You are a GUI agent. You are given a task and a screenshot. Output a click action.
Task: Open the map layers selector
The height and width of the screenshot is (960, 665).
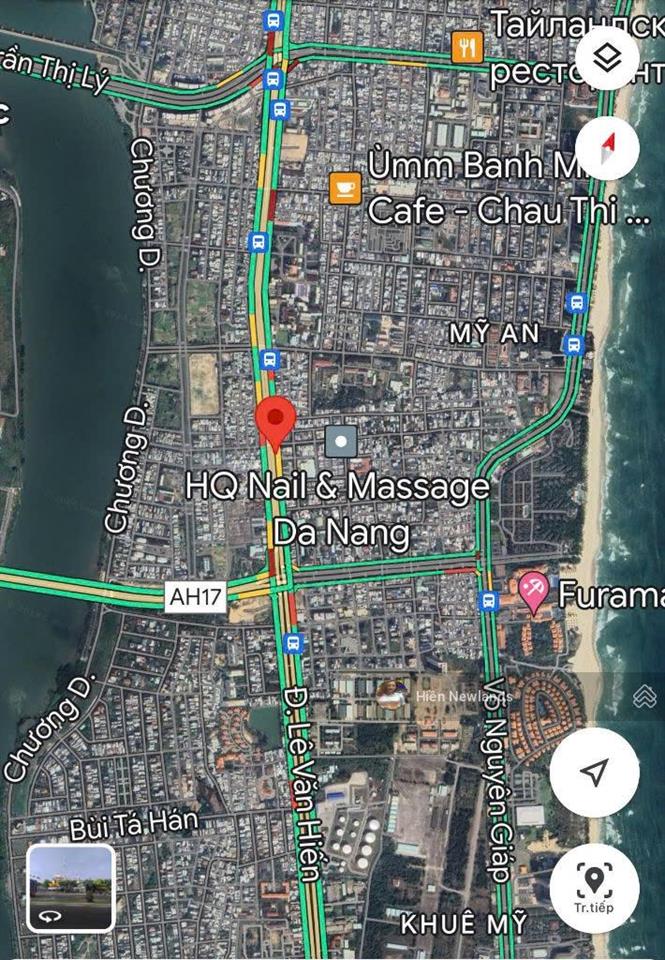[608, 57]
